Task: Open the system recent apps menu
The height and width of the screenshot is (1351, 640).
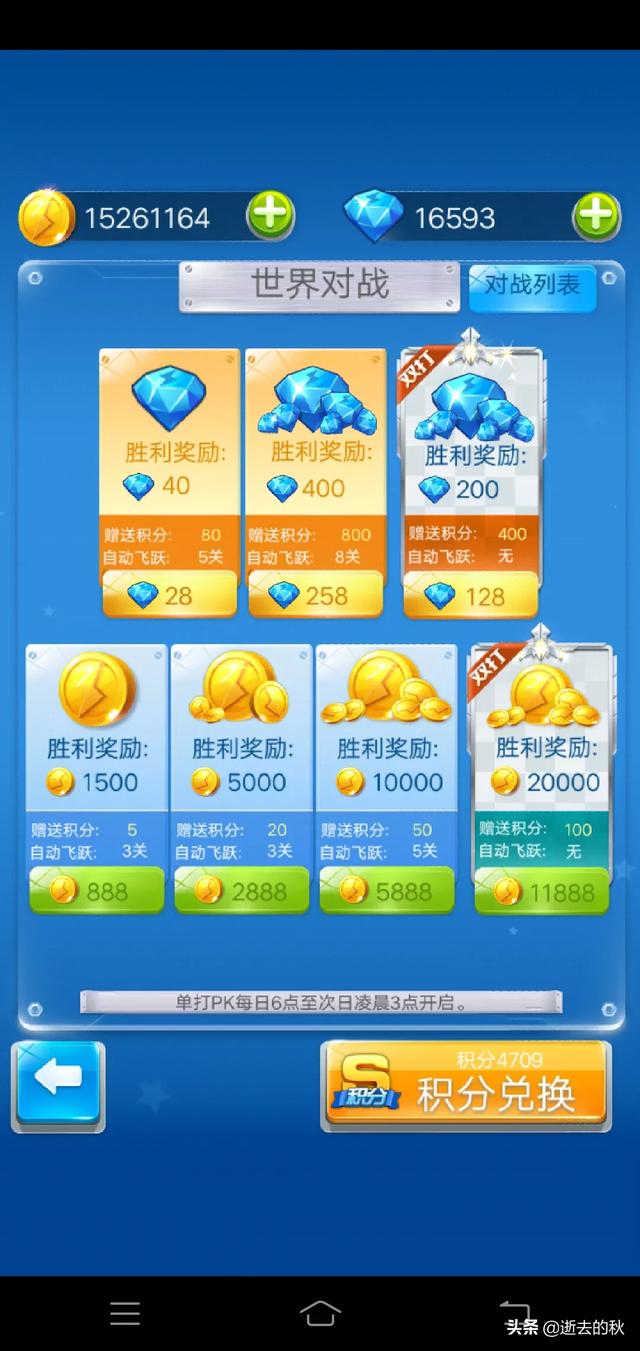Action: pyautogui.click(x=125, y=1313)
